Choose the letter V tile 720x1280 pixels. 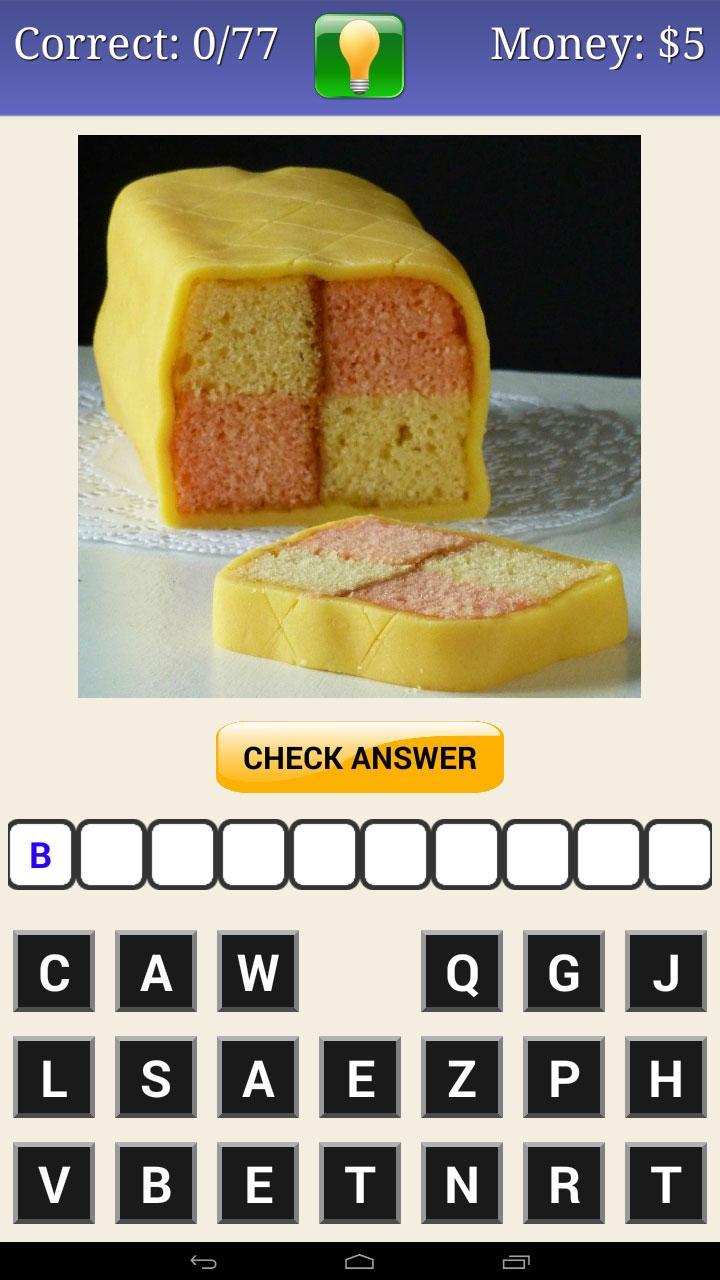[x=54, y=1184]
